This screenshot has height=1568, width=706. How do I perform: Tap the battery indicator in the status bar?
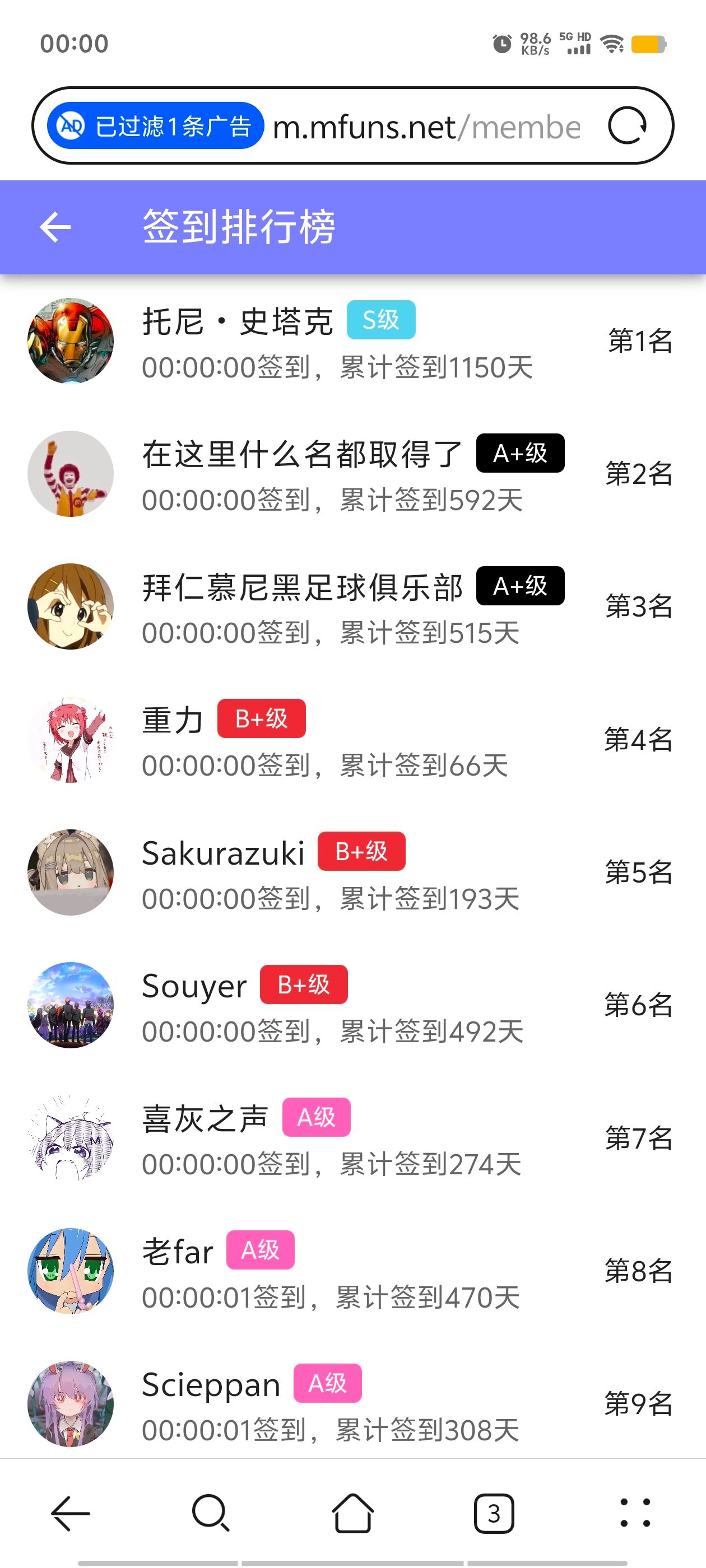pos(648,44)
